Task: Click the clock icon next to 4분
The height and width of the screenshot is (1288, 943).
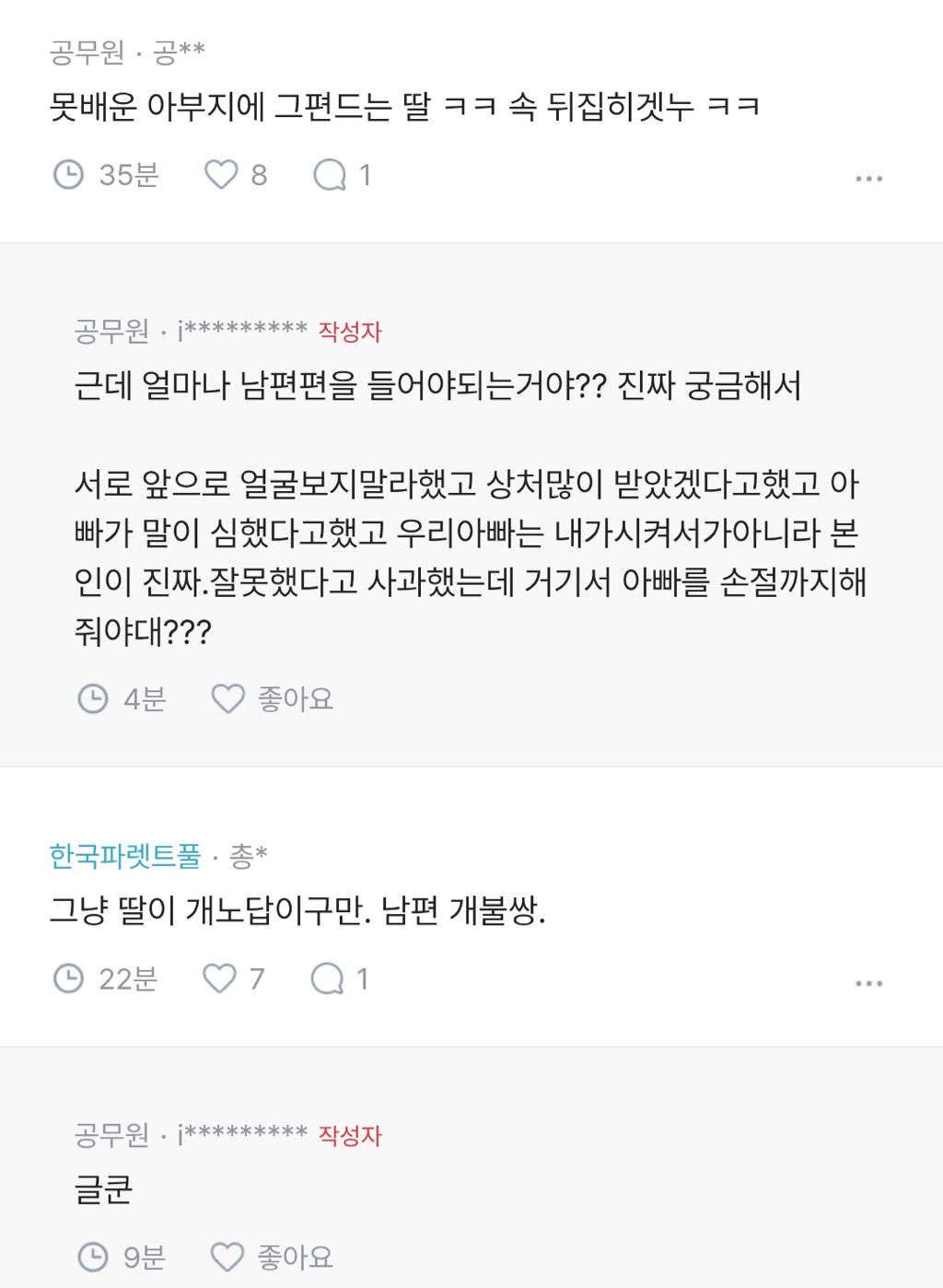Action: click(93, 698)
